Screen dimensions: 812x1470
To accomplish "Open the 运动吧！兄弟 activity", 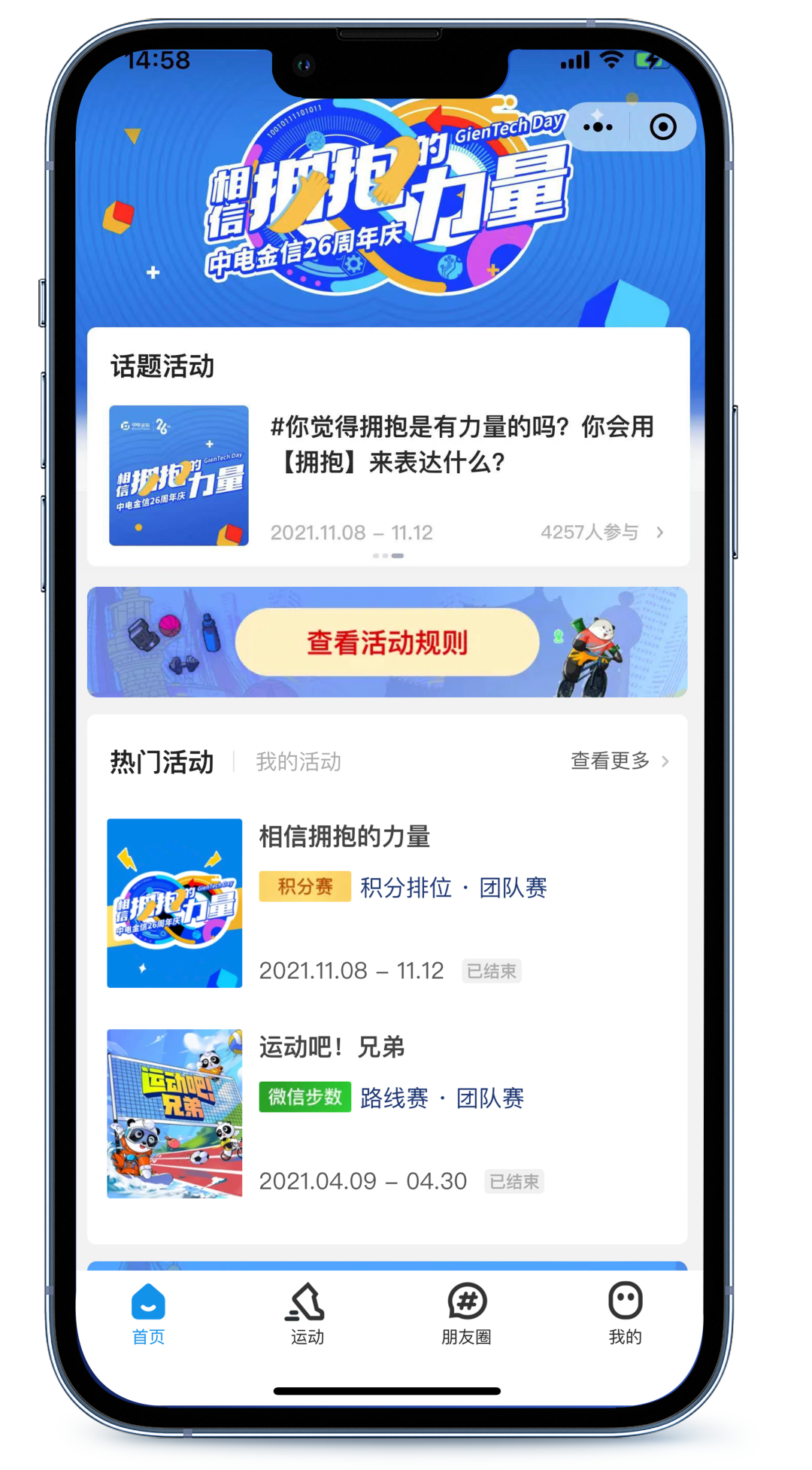I will (x=388, y=1113).
